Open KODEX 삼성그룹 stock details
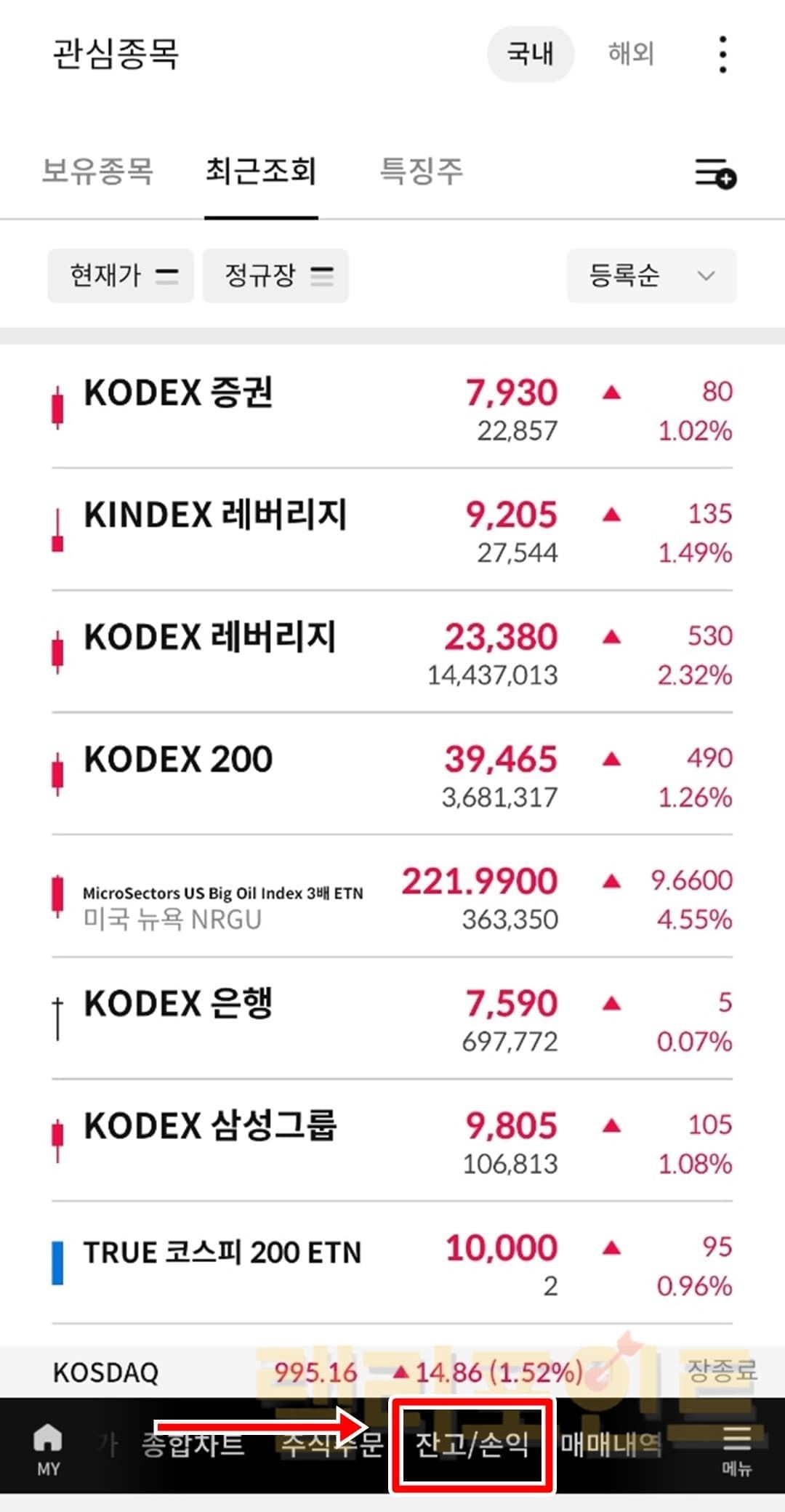Image resolution: width=785 pixels, height=1512 pixels. coord(209,1126)
